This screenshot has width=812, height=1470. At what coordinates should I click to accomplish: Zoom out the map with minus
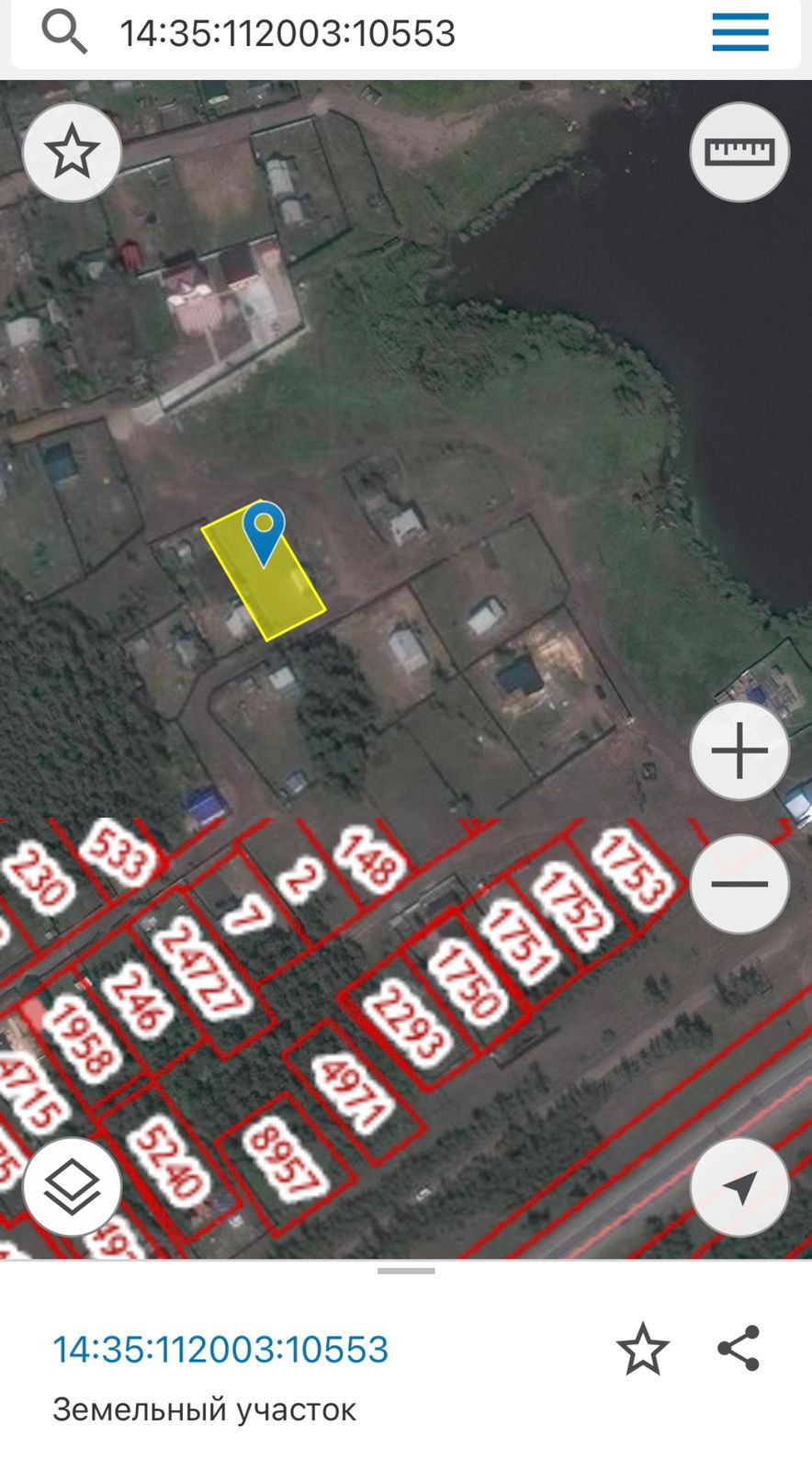[739, 885]
